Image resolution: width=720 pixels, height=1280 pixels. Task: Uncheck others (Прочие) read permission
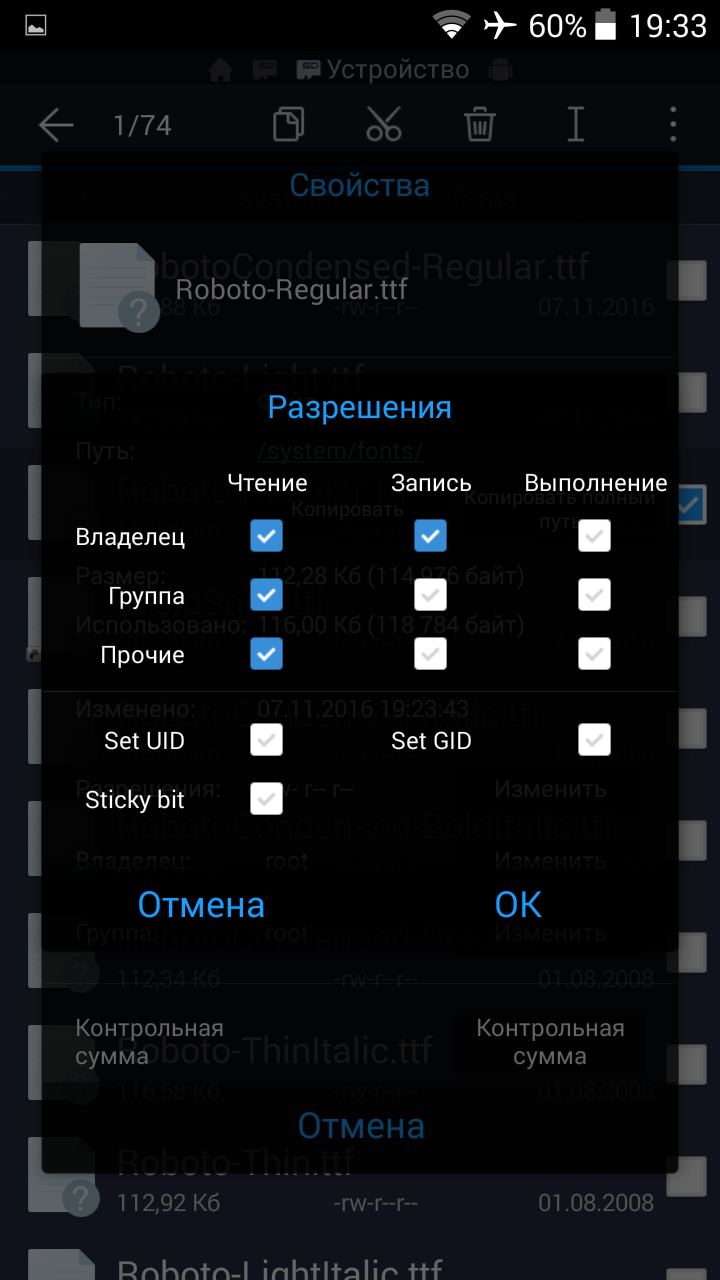coord(267,654)
